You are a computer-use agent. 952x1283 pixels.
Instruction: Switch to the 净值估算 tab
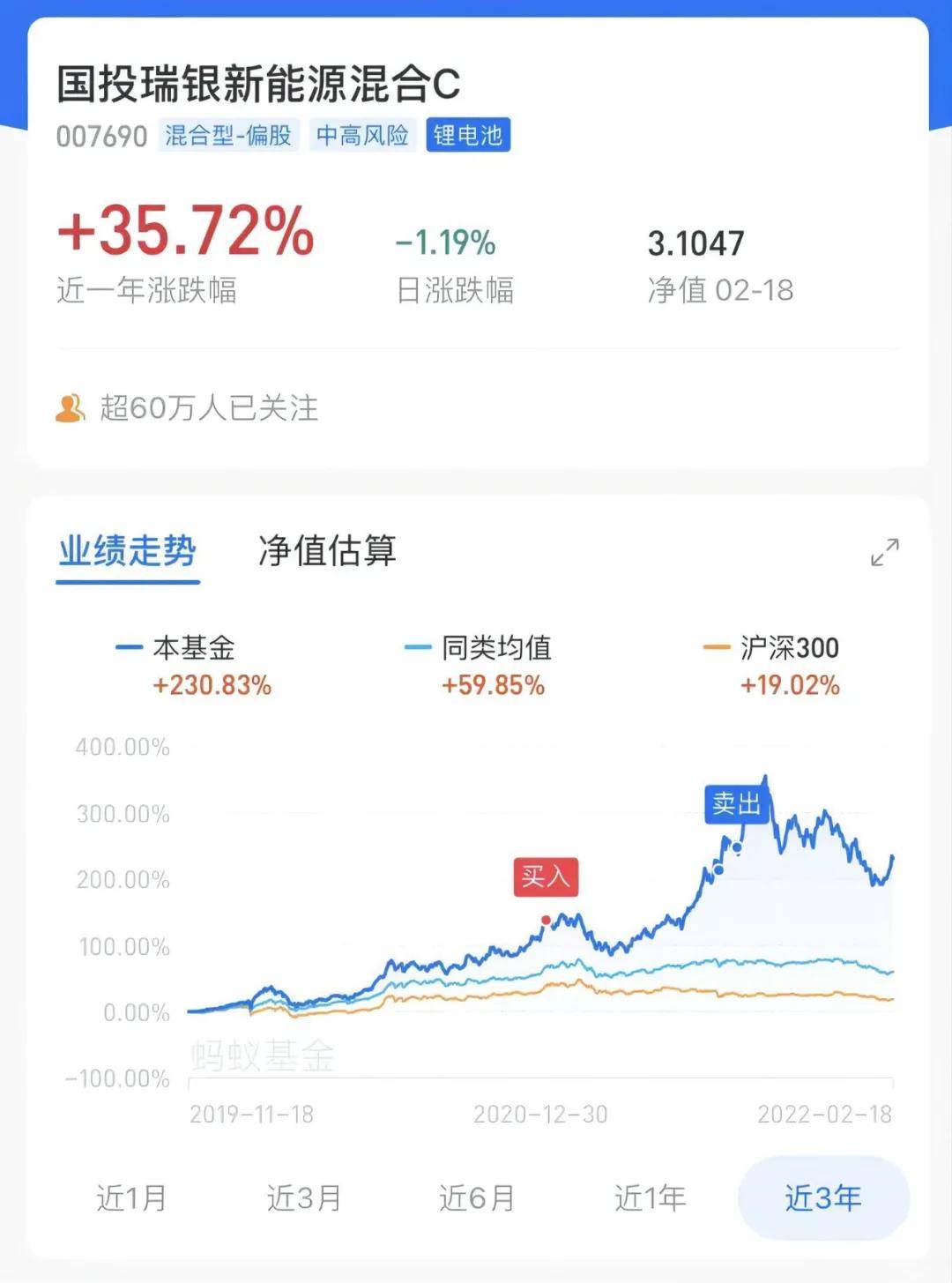coord(325,549)
